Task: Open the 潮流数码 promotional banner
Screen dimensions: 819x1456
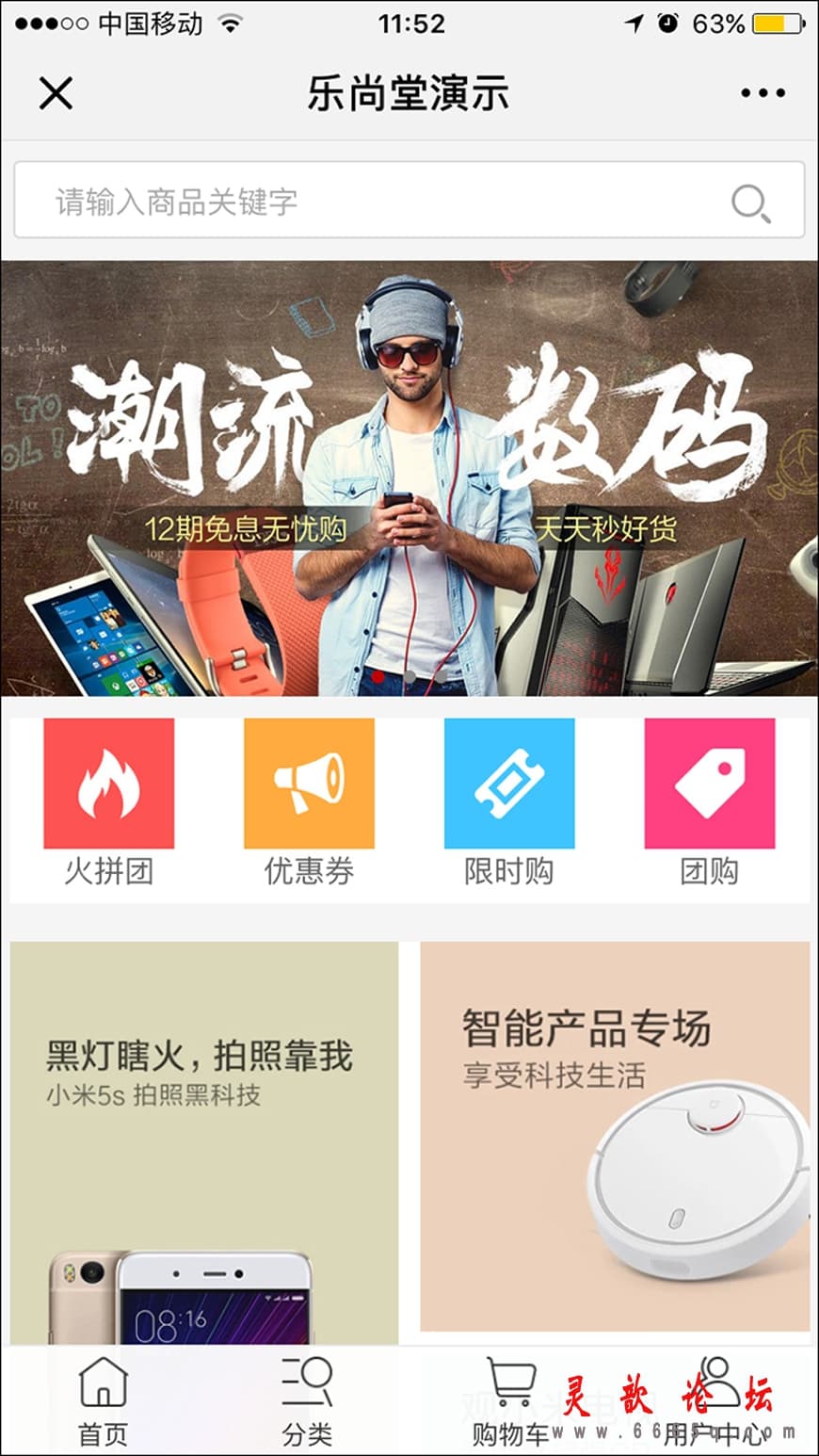Action: pyautogui.click(x=409, y=478)
